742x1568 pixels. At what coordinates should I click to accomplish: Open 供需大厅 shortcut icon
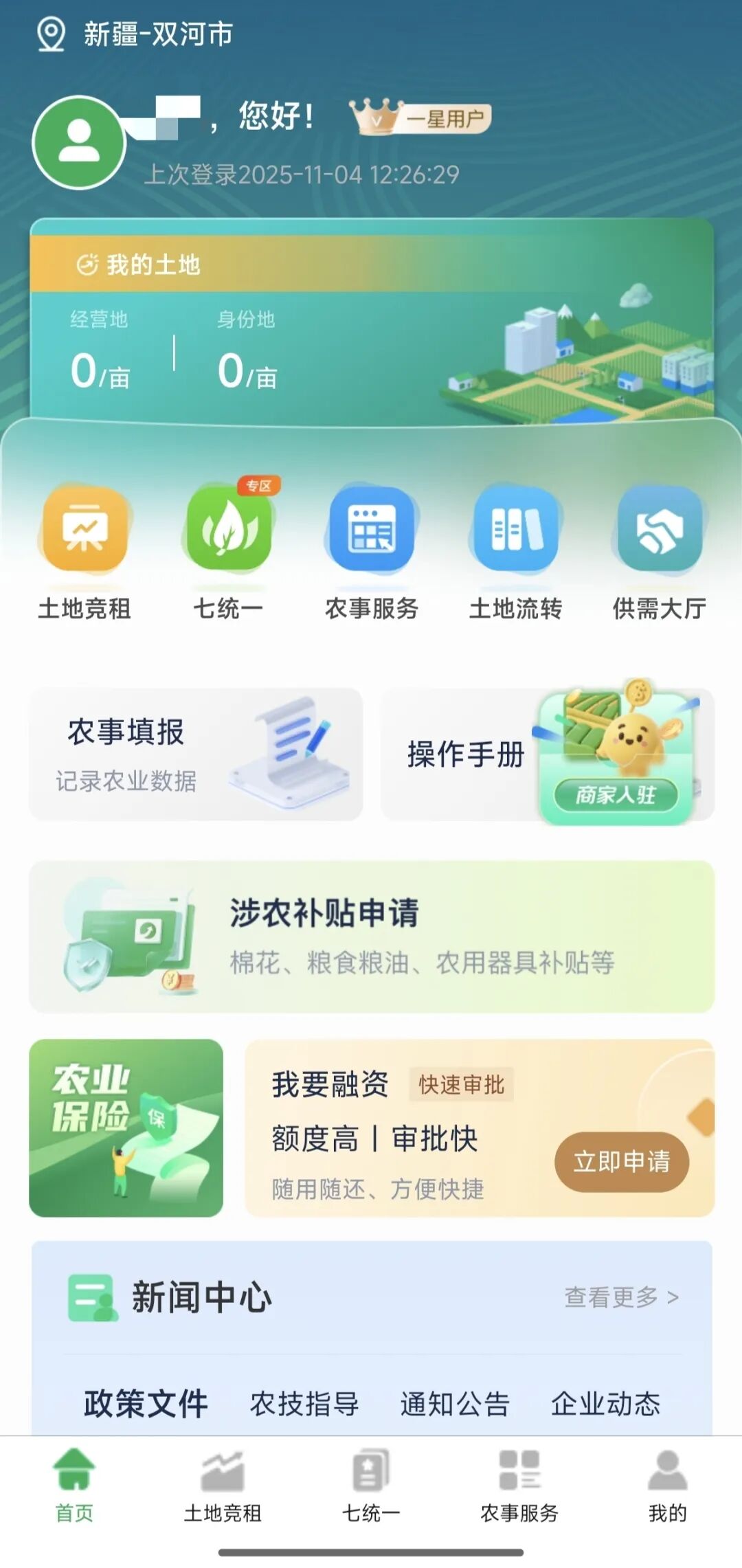click(659, 530)
